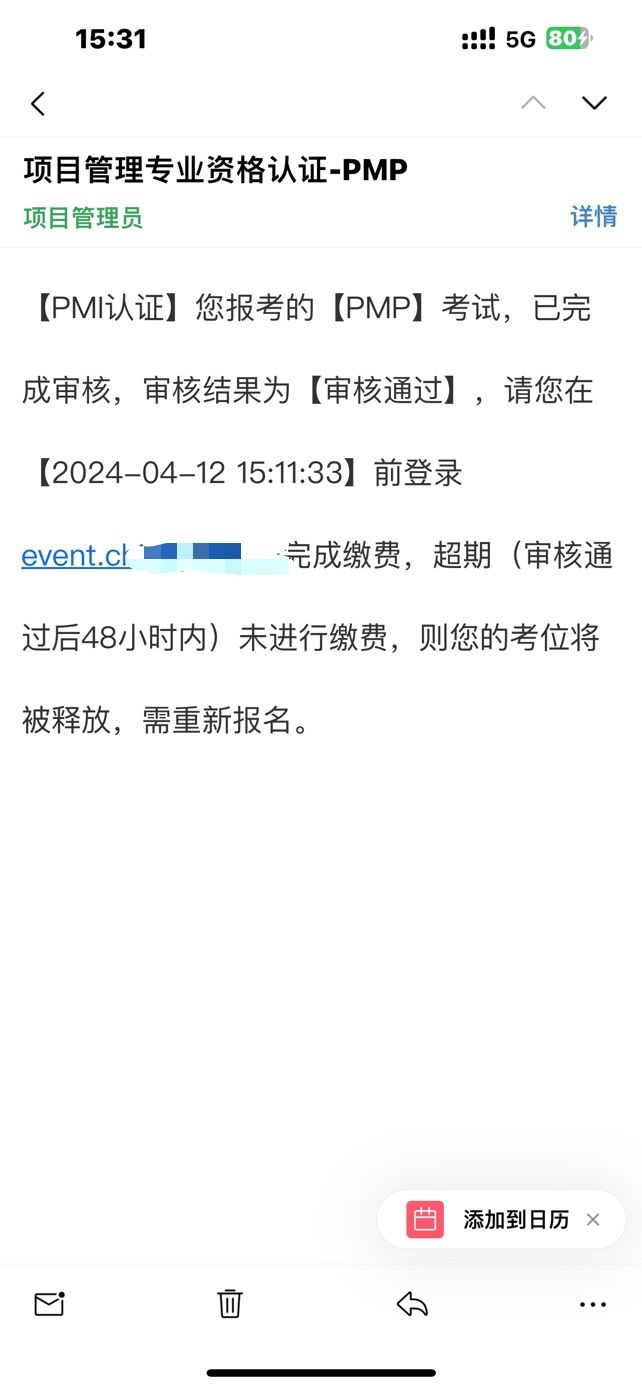642x1389 pixels.
Task: Reply to this email
Action: click(412, 1304)
